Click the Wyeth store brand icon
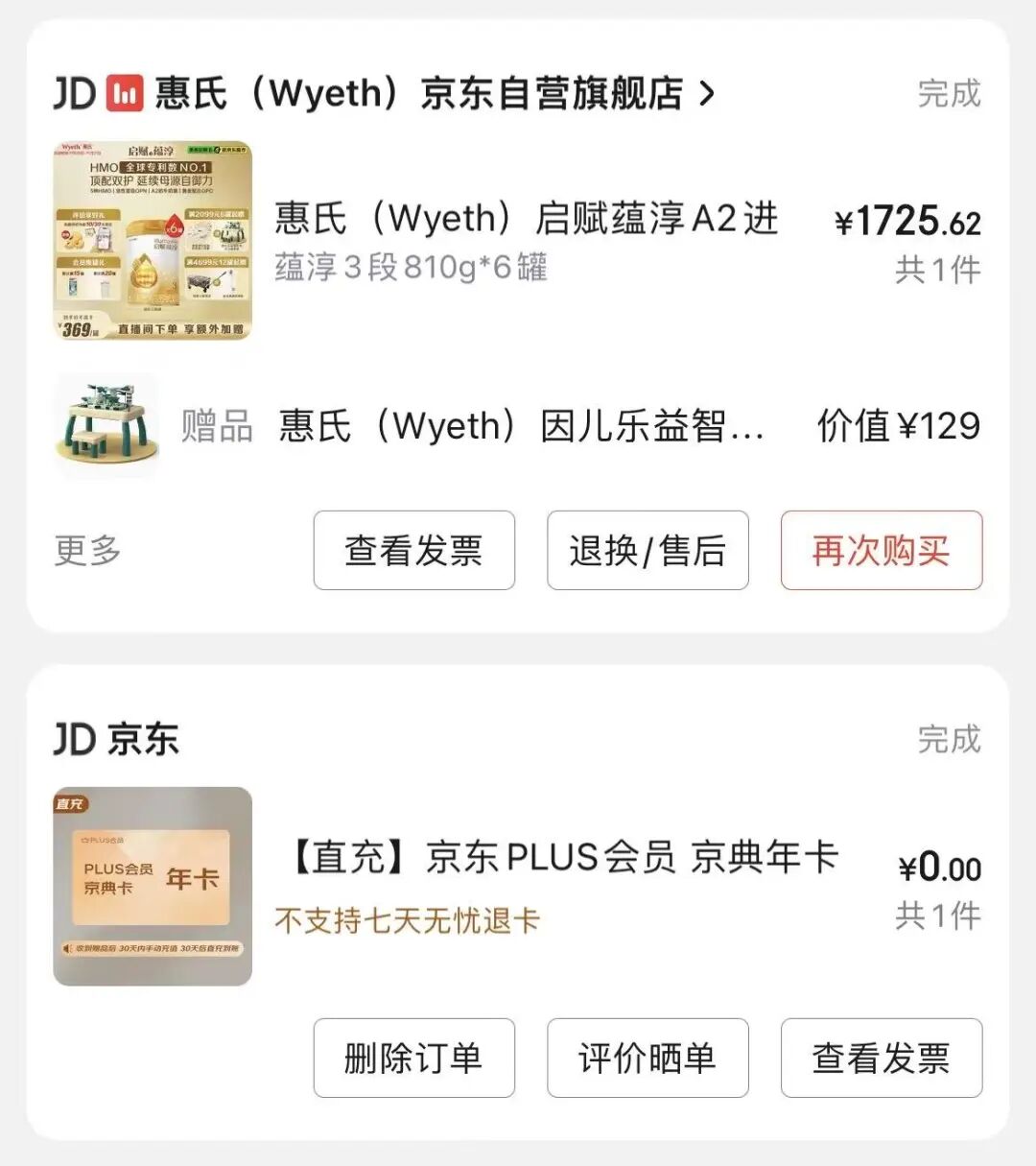 point(126,92)
